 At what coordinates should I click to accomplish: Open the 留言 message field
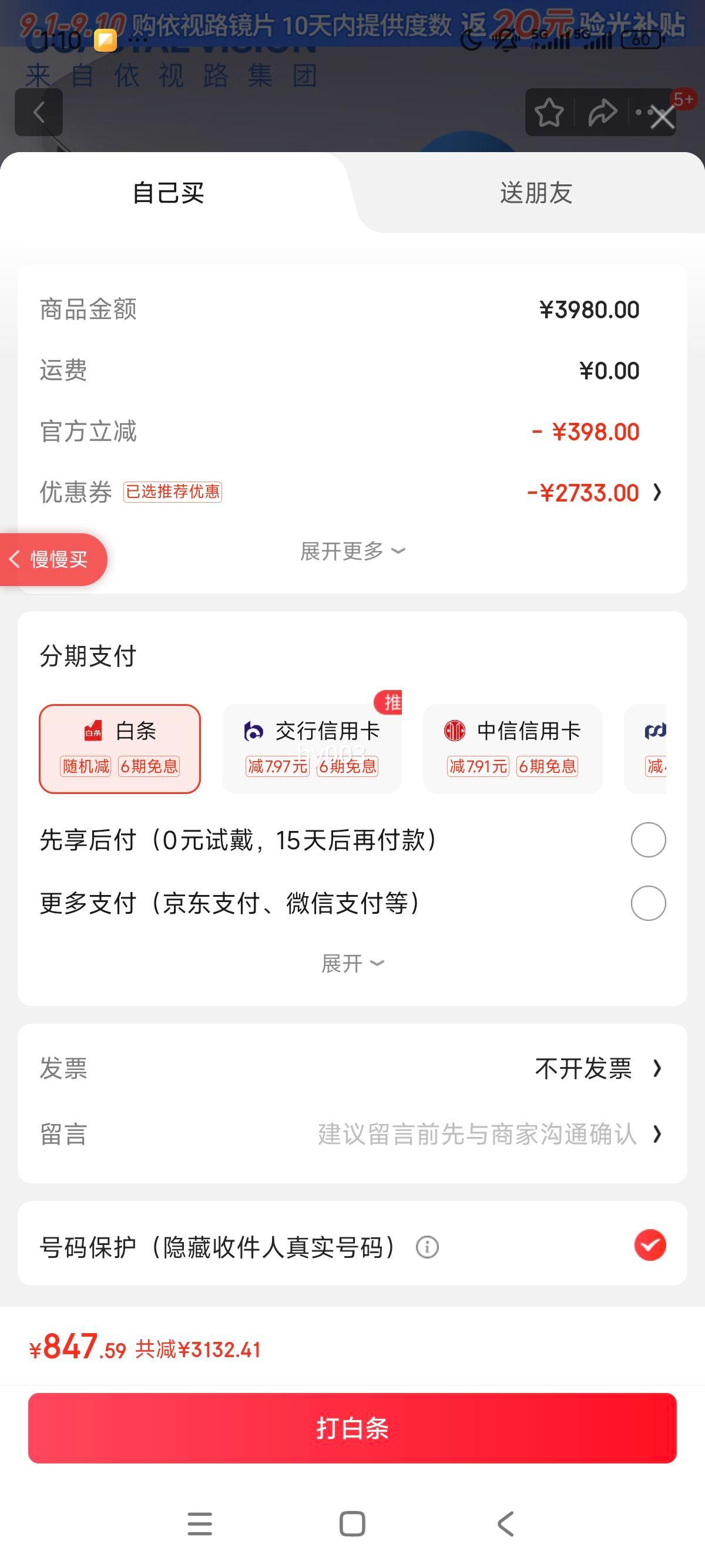point(352,1135)
